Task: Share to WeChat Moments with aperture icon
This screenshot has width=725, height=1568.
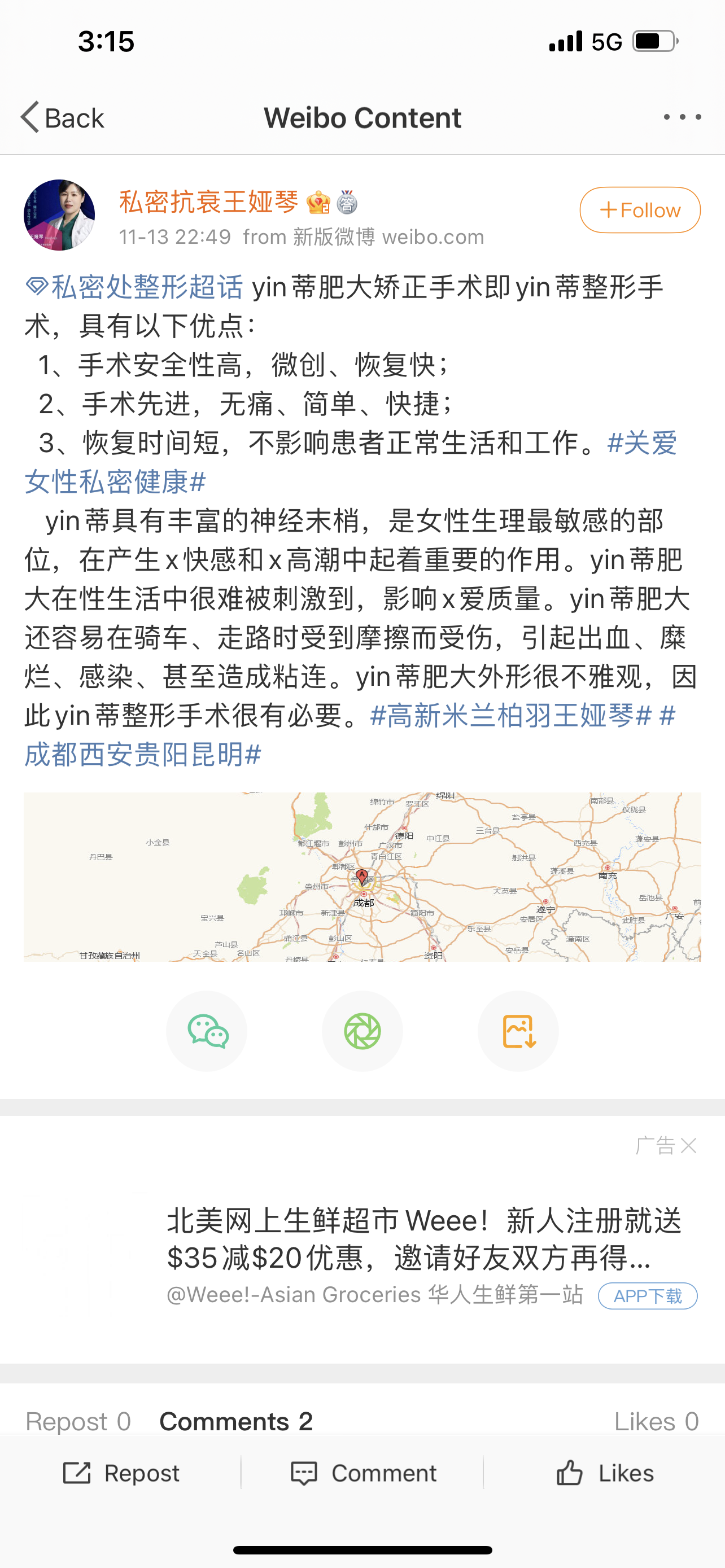Action: pyautogui.click(x=362, y=1031)
